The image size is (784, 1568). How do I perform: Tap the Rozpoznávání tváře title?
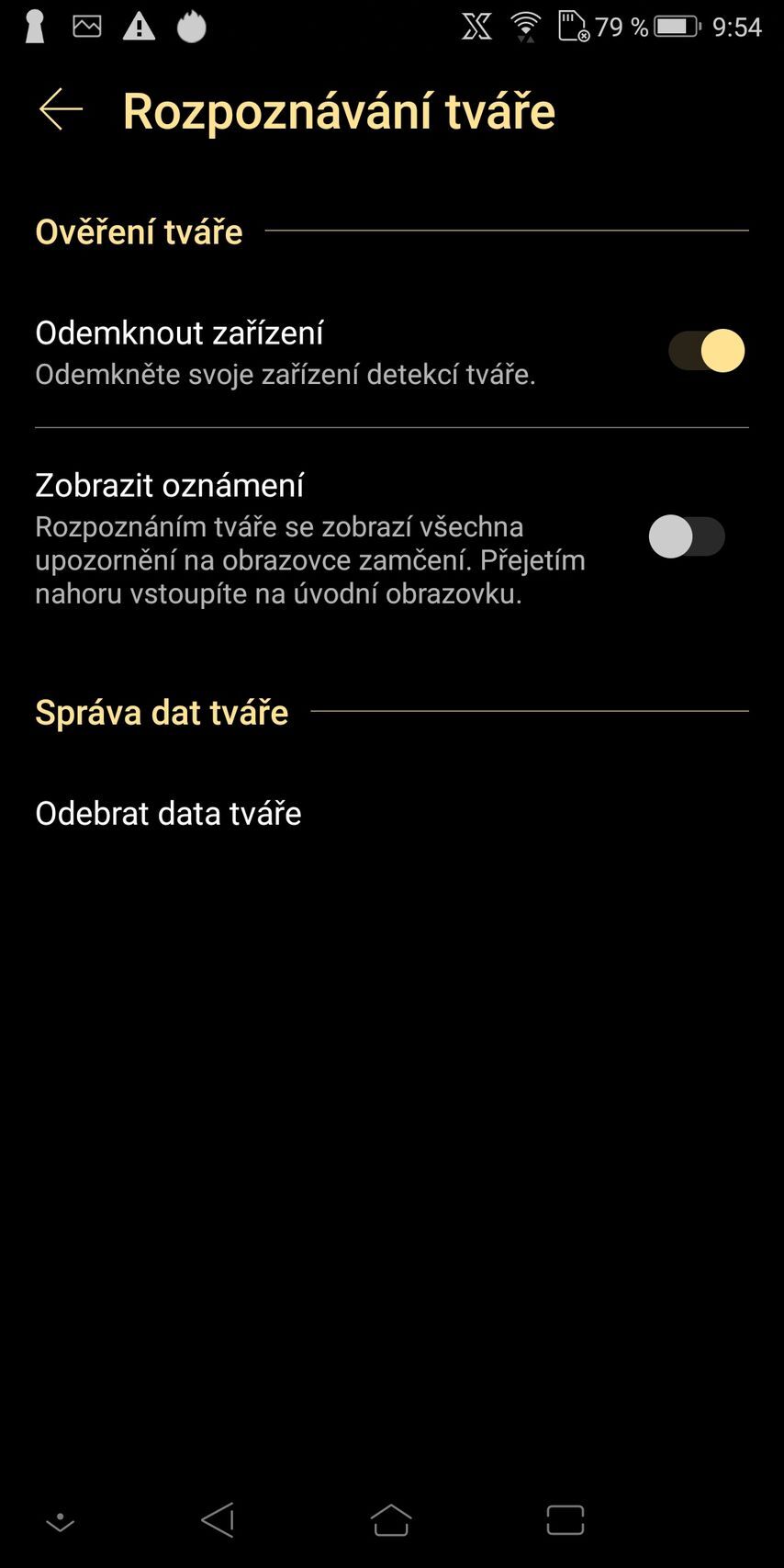[340, 109]
